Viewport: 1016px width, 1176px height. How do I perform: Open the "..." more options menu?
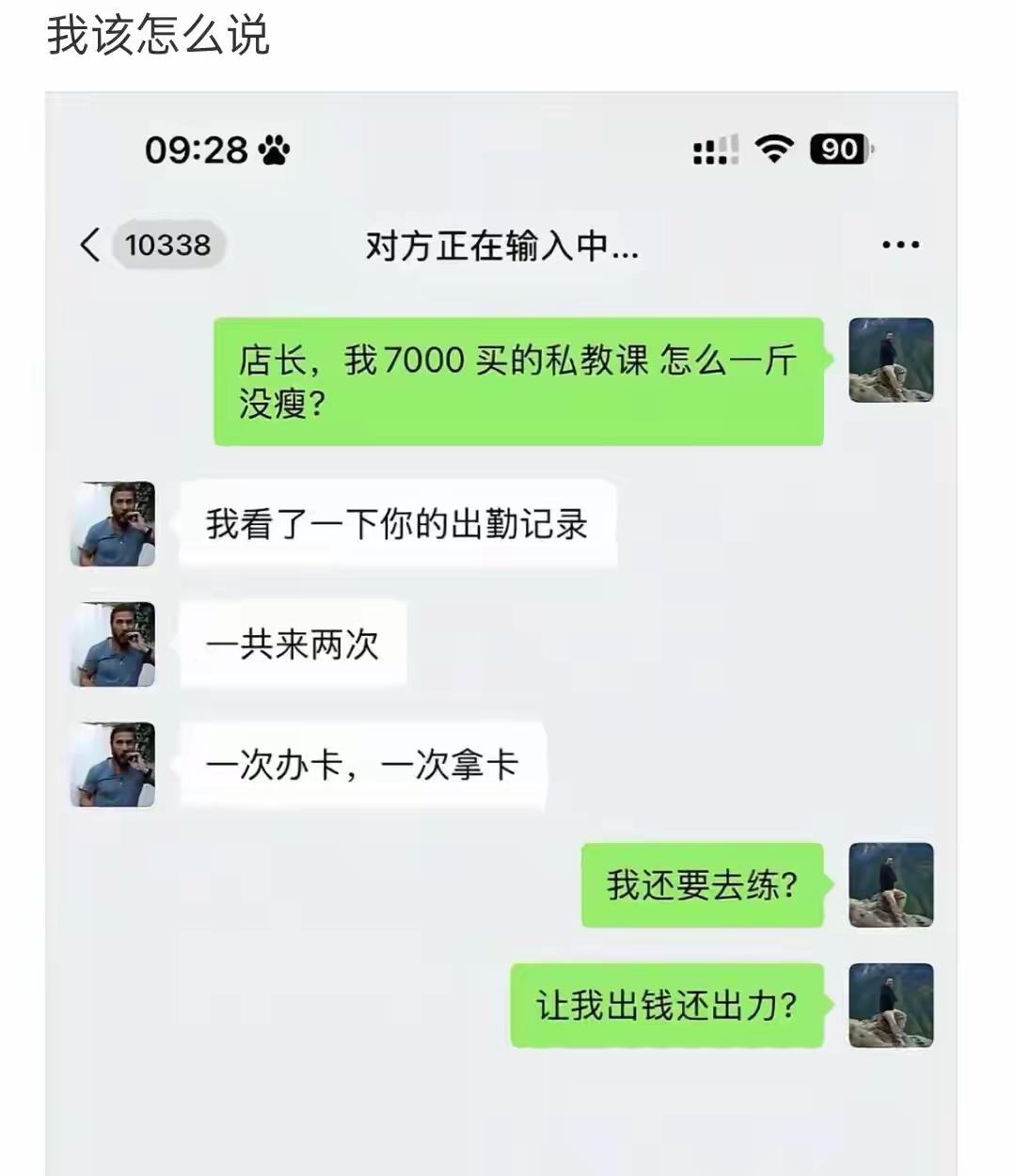pyautogui.click(x=899, y=245)
